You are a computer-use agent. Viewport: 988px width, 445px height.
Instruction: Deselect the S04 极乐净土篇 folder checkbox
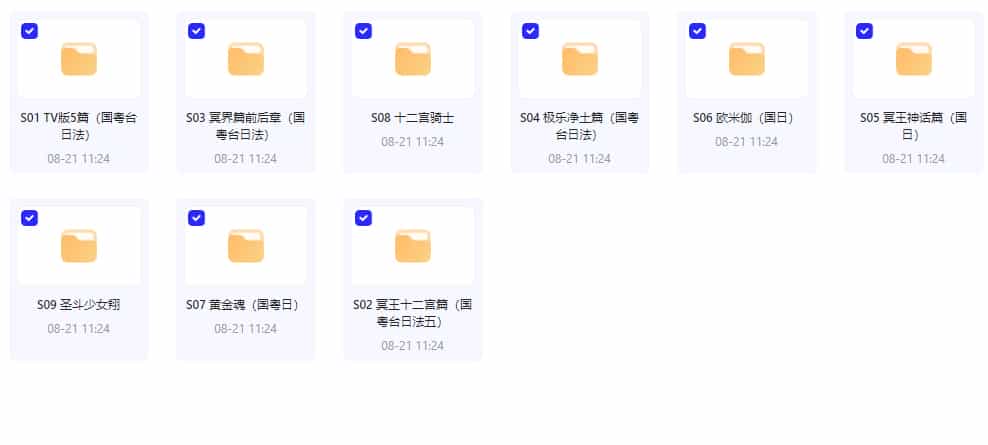(x=530, y=31)
